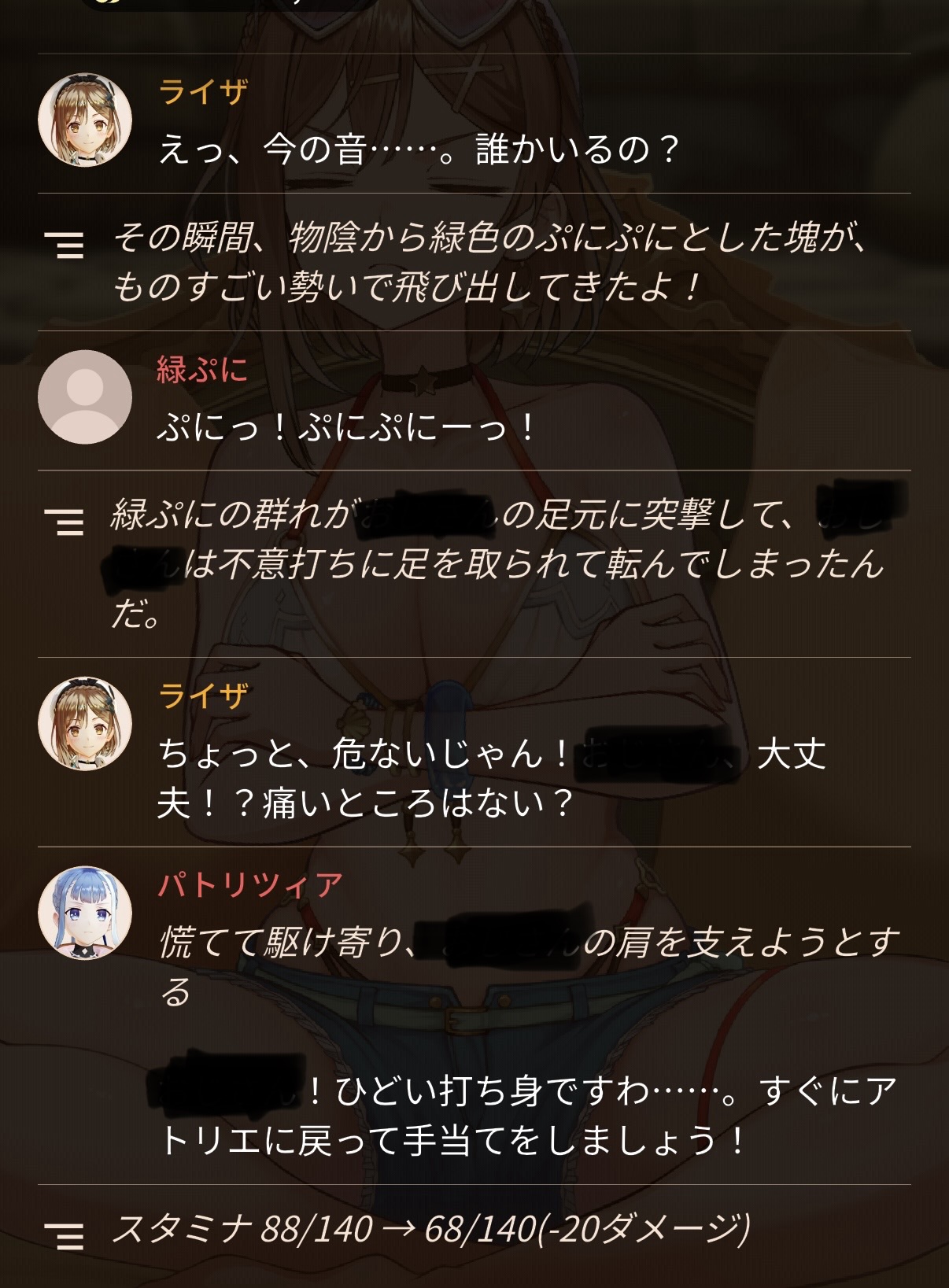The image size is (949, 1288).
Task: Open ライザ's avatar beside 危ないじゃん message
Action: click(x=85, y=724)
